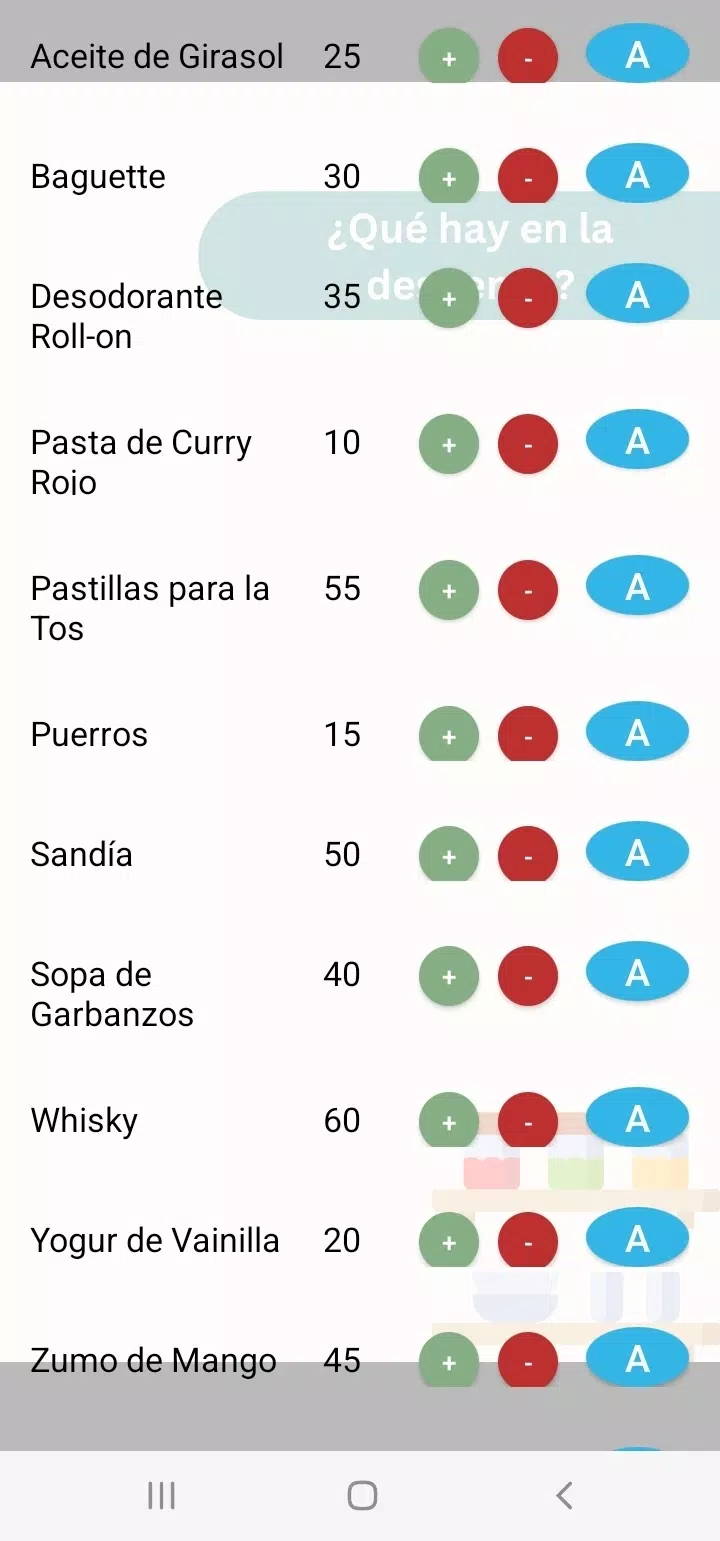Tap the A button next to Puerros
This screenshot has width=720, height=1541.
pos(637,733)
